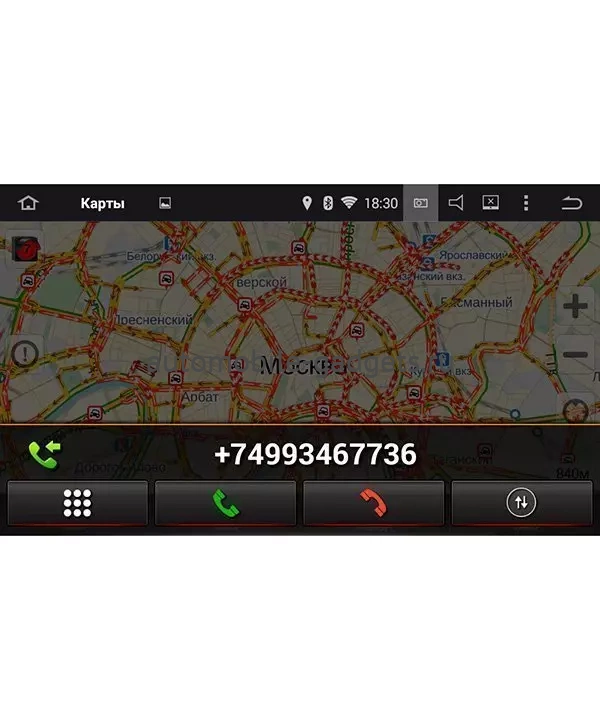
Task: Take a screenshot with the camera icon
Action: coord(420,203)
